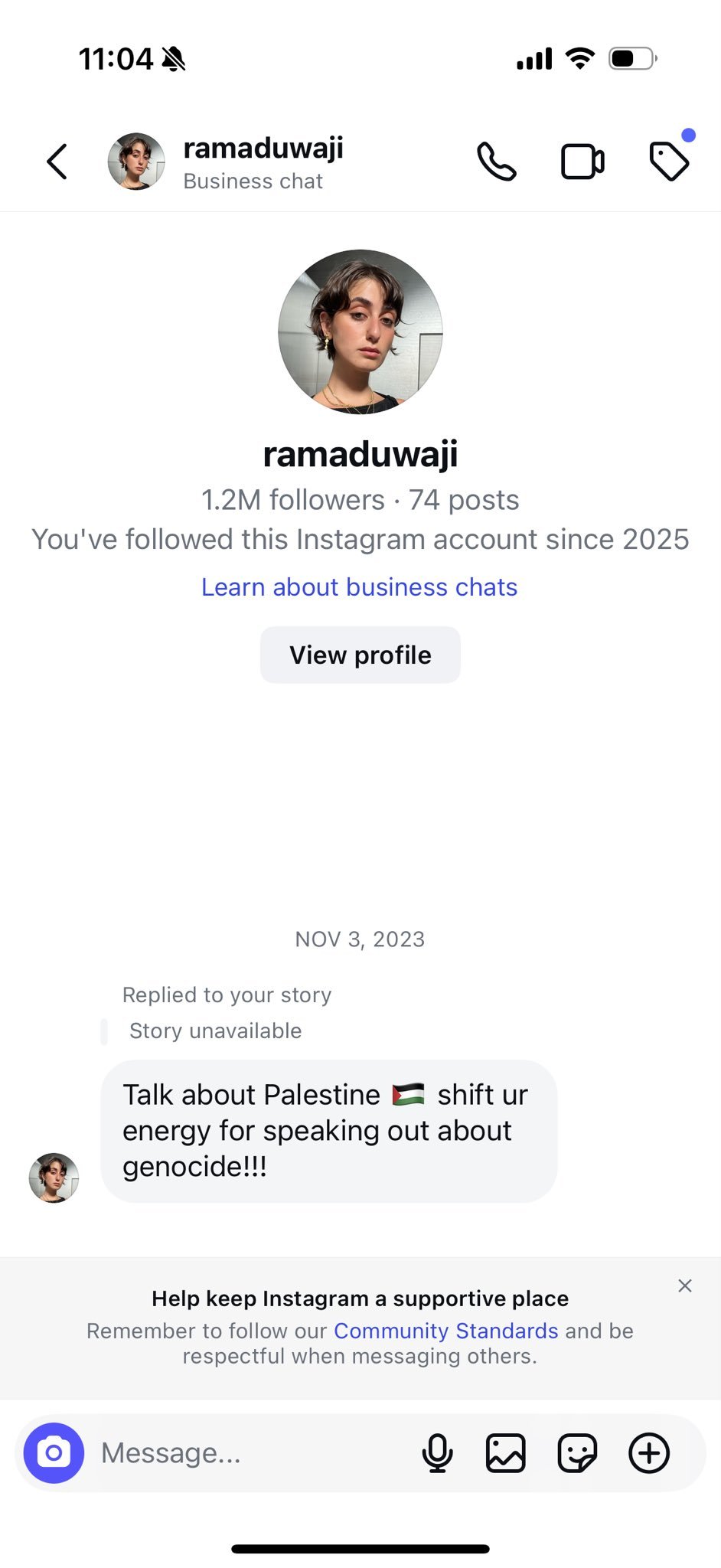This screenshot has height=1568, width=721.
Task: Start a video call with ramaduwaji
Action: point(582,162)
